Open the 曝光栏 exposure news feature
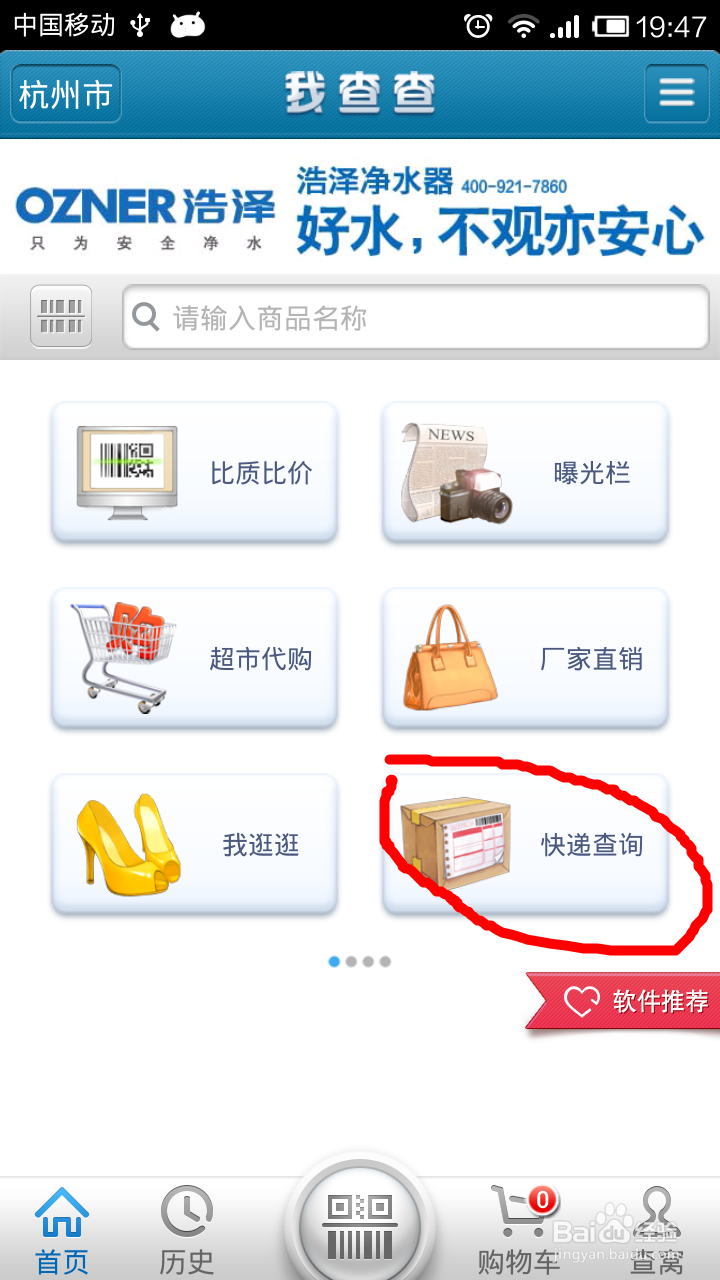The image size is (720, 1280). point(525,472)
